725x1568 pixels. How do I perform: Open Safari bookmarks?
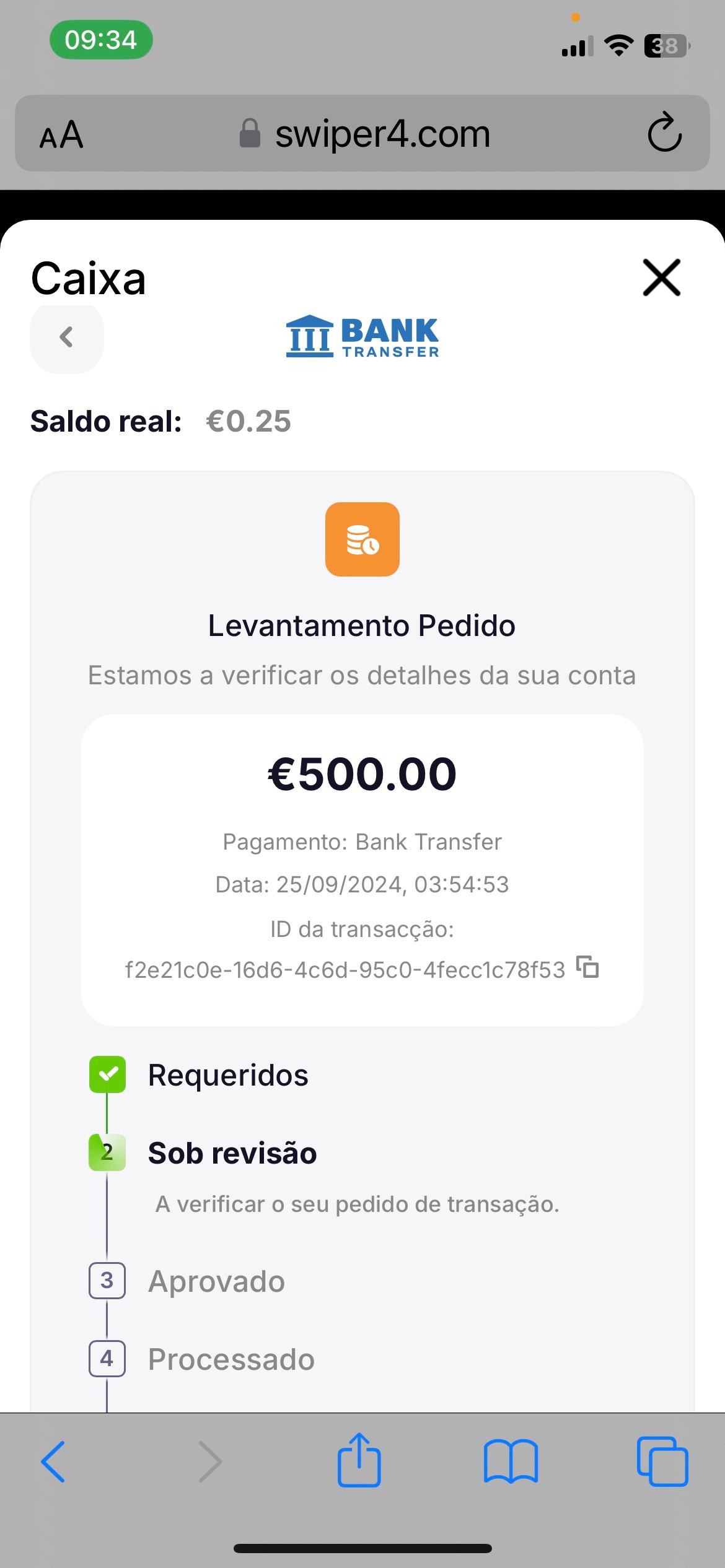point(511,1462)
